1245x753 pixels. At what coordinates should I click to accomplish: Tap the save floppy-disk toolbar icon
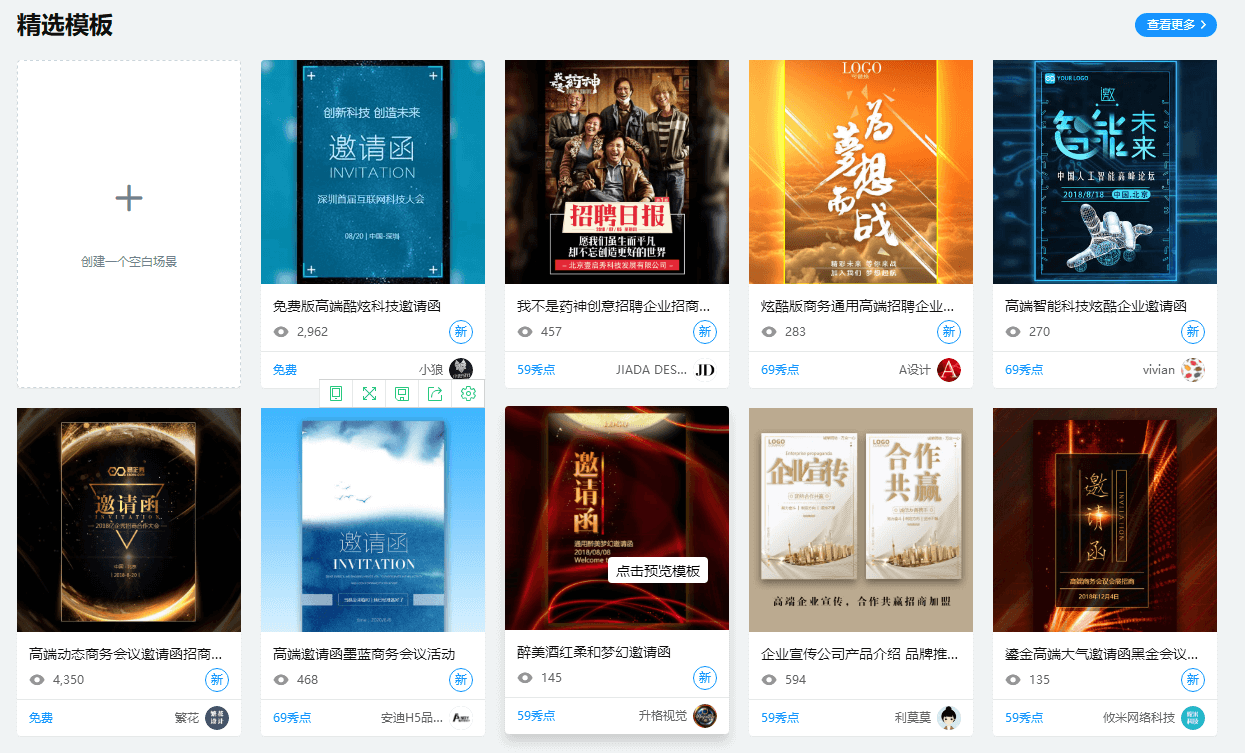402,394
